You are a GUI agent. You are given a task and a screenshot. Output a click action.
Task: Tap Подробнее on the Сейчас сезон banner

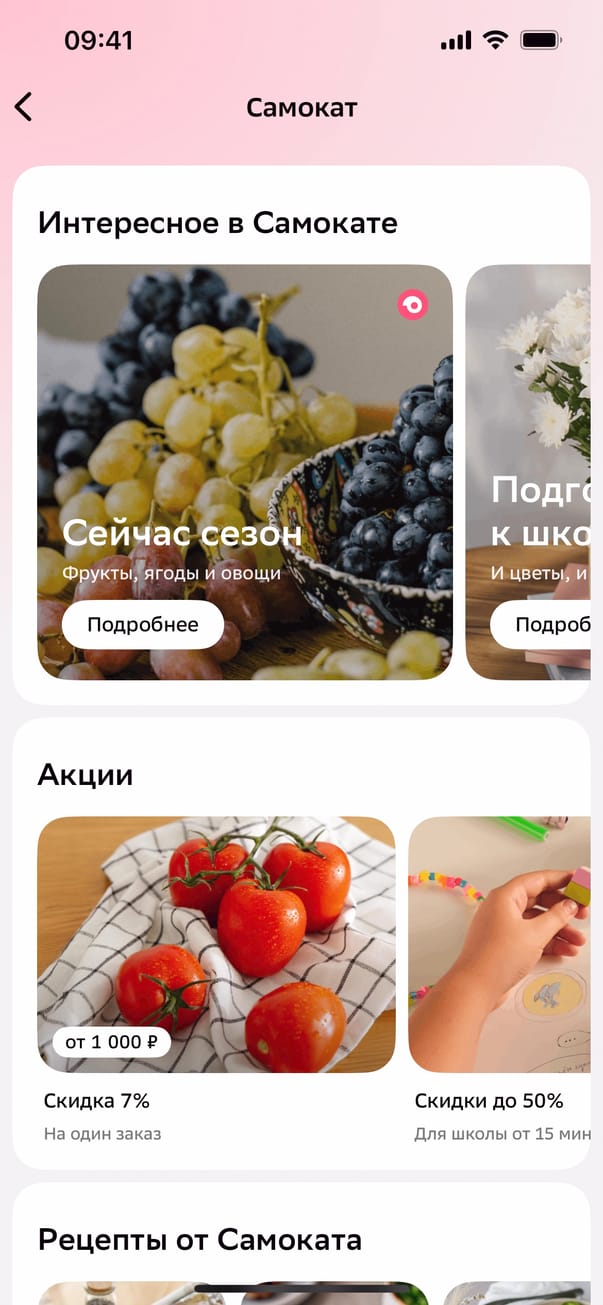pyautogui.click(x=142, y=625)
